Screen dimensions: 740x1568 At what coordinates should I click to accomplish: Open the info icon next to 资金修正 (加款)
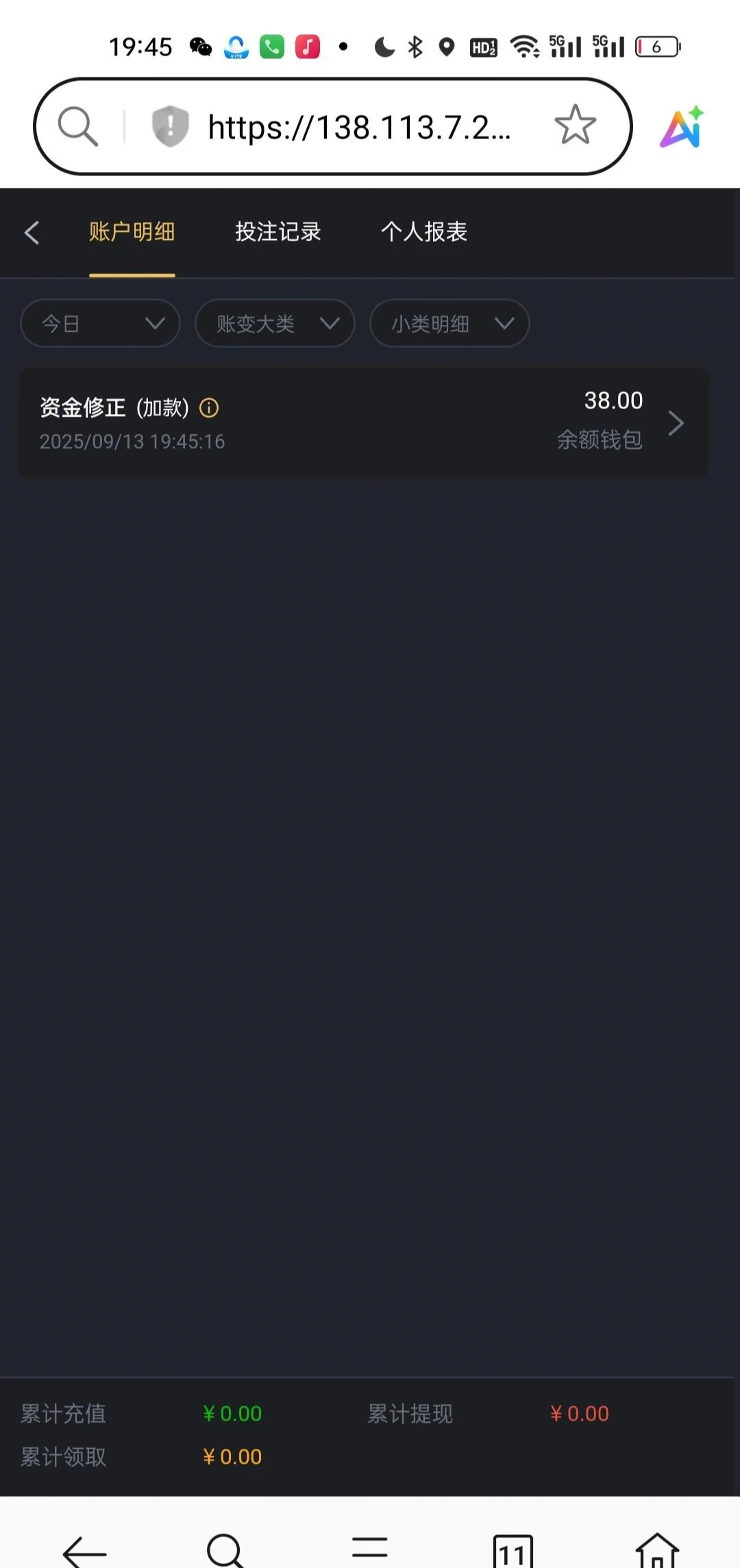click(210, 408)
